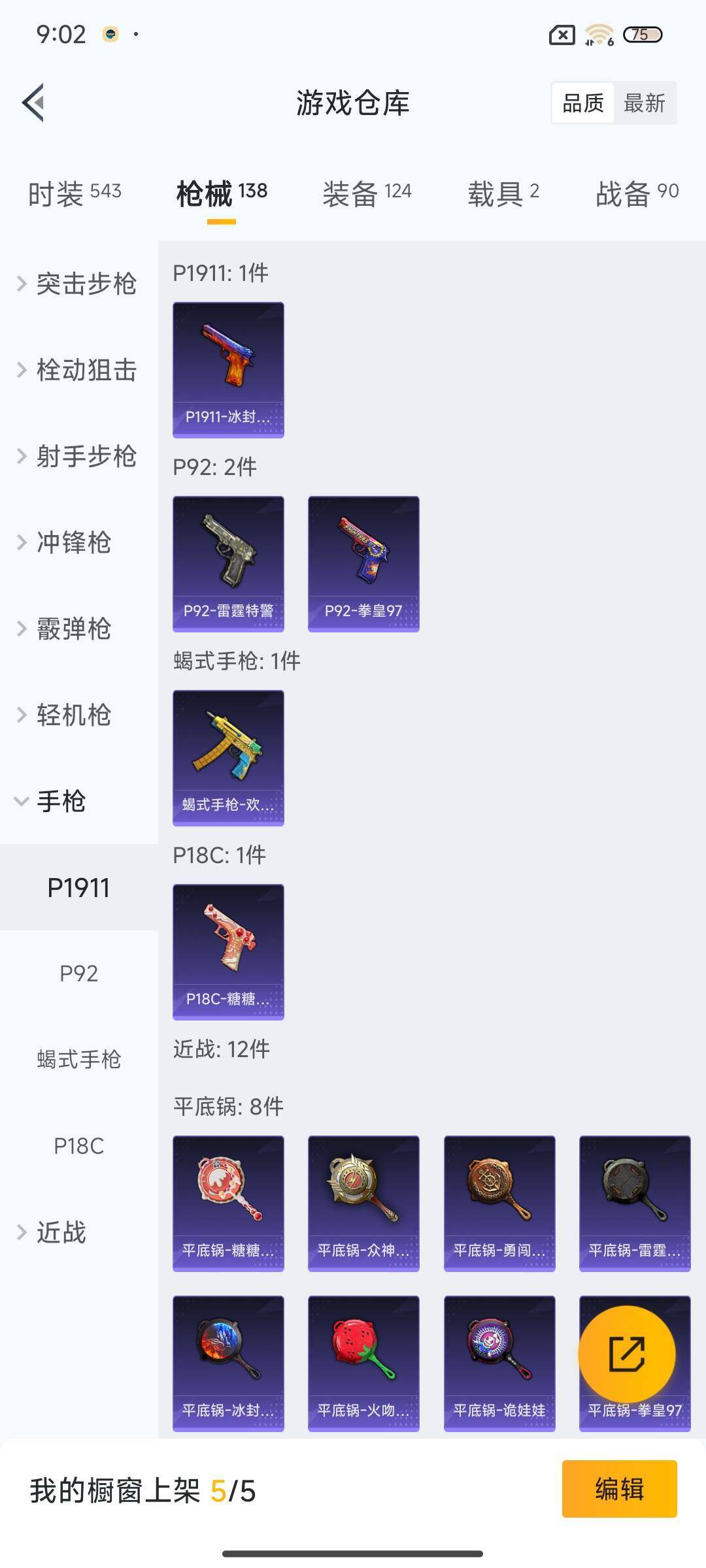The width and height of the screenshot is (706, 1568).
Task: Tap the back arrow at top left
Action: pyautogui.click(x=31, y=103)
